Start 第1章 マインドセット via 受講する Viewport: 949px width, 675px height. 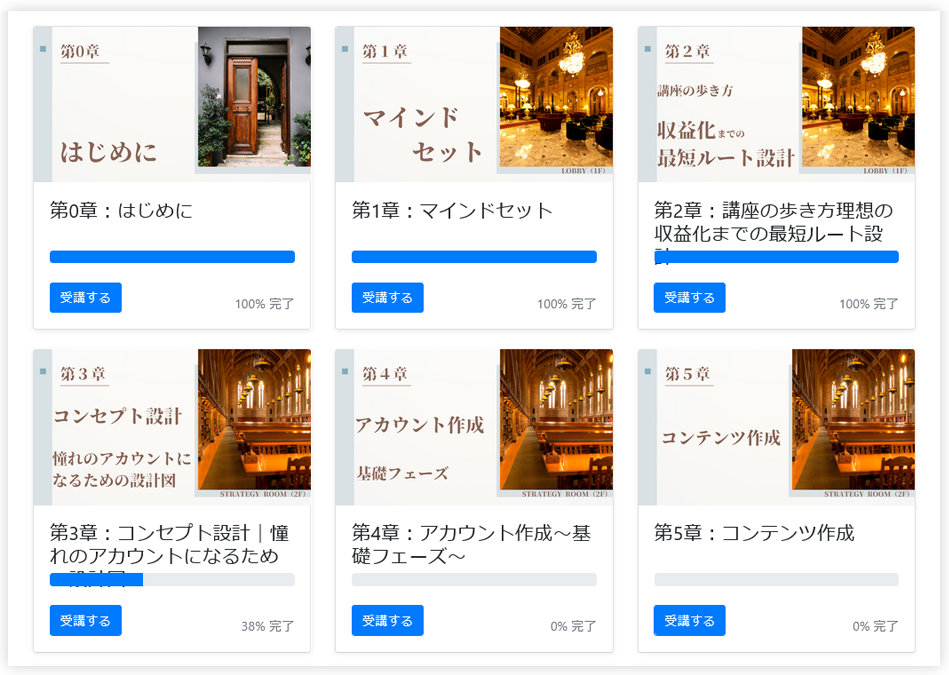(388, 298)
